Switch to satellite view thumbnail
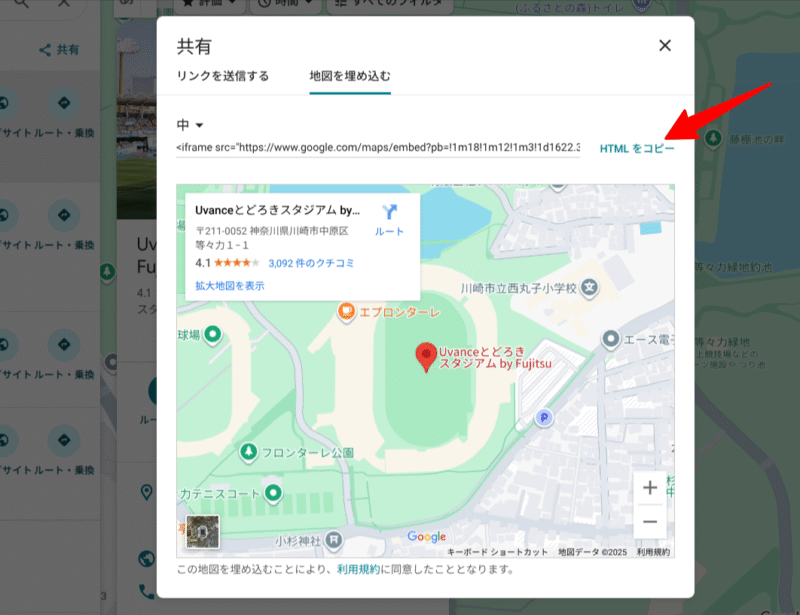This screenshot has height=615, width=800. coord(203,531)
